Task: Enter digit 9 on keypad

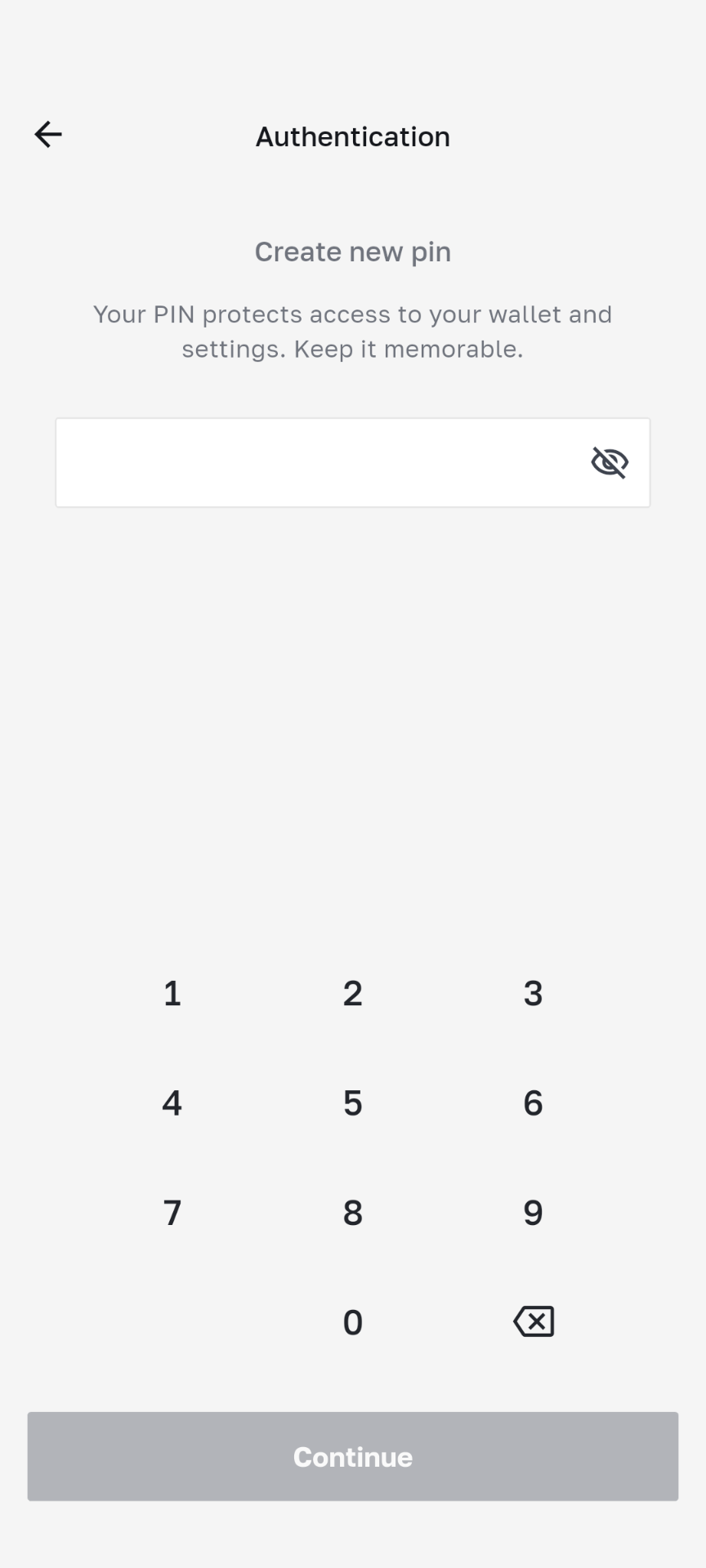Action: (533, 1212)
